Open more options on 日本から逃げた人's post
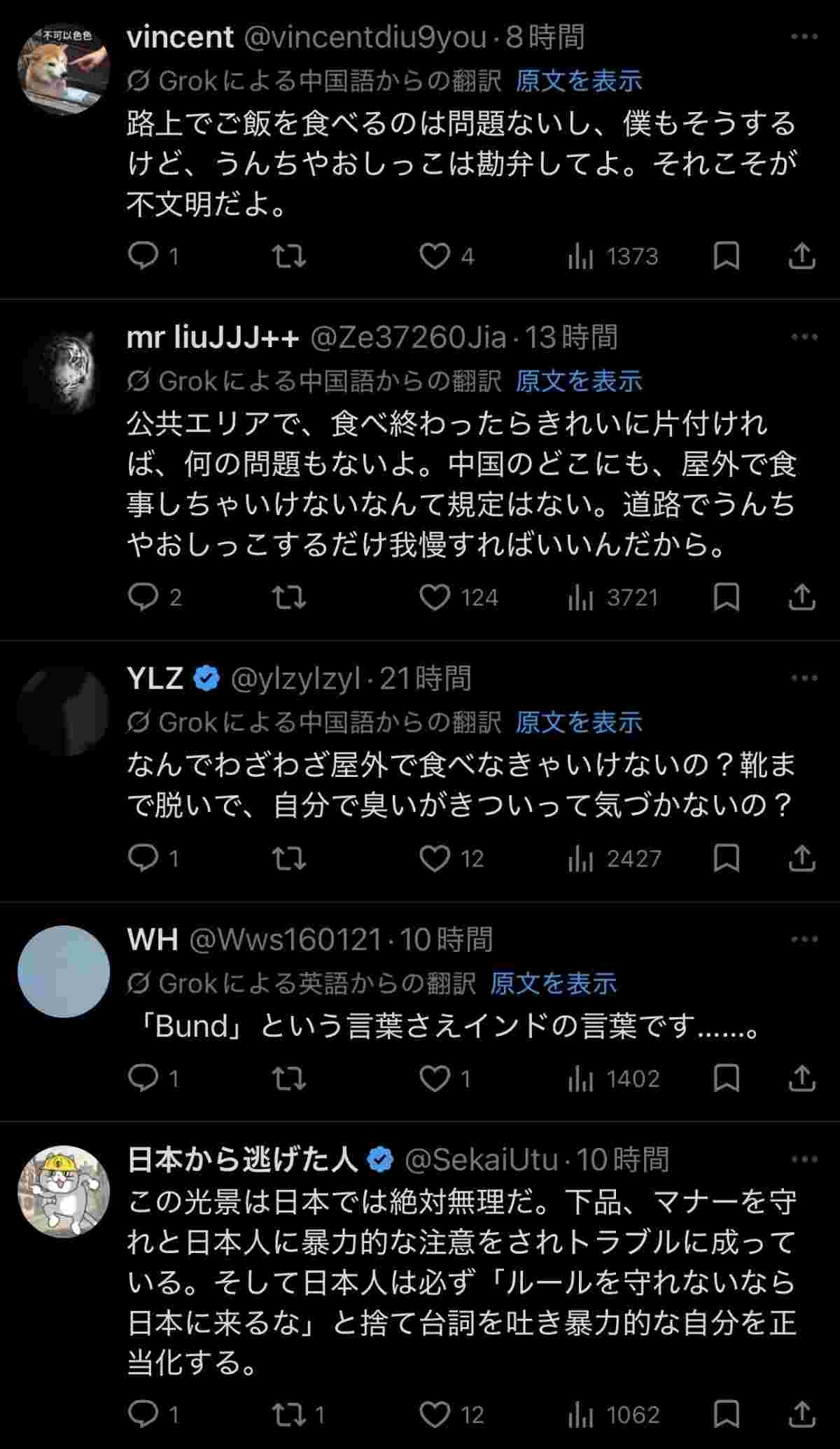The image size is (840, 1449). [x=804, y=1160]
